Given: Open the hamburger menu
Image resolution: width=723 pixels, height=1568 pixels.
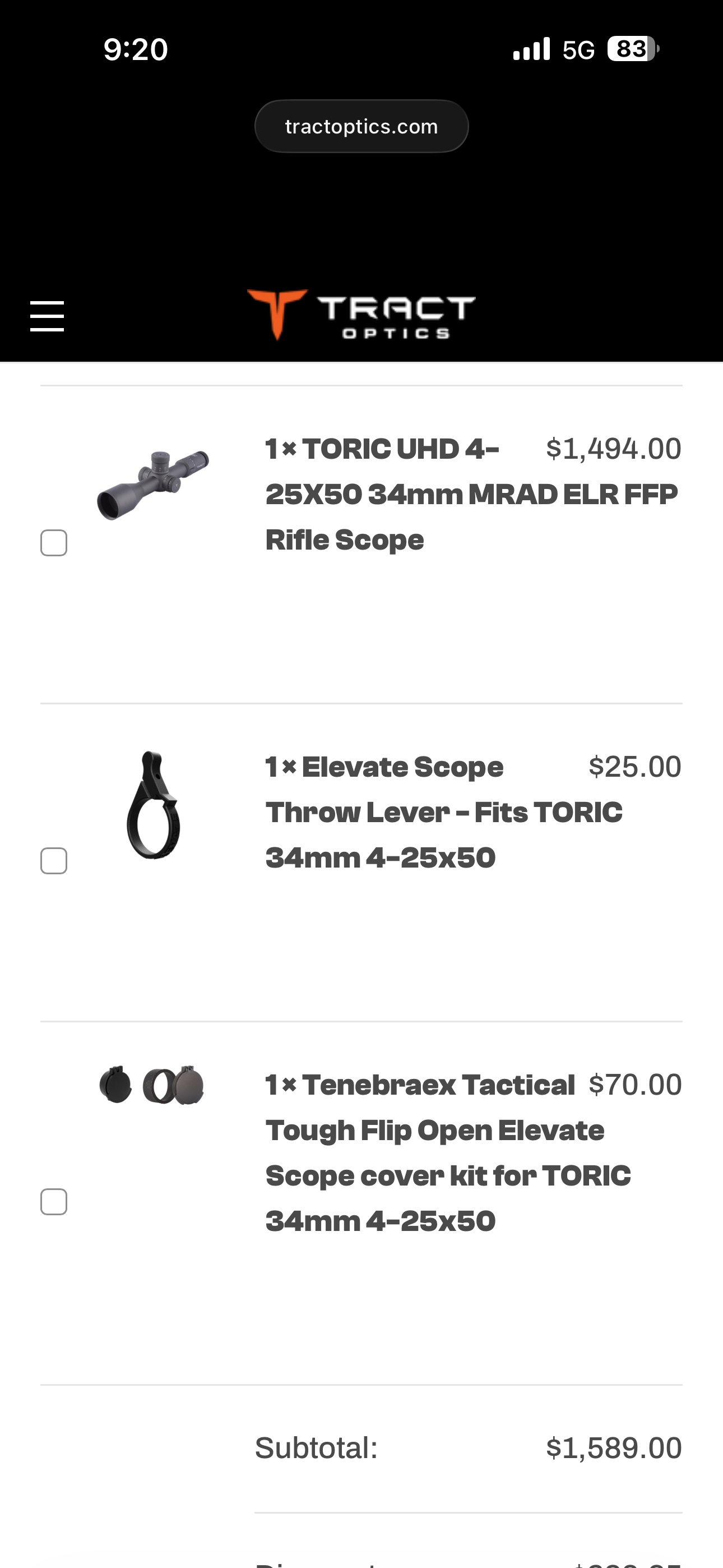Looking at the screenshot, I should 48,316.
